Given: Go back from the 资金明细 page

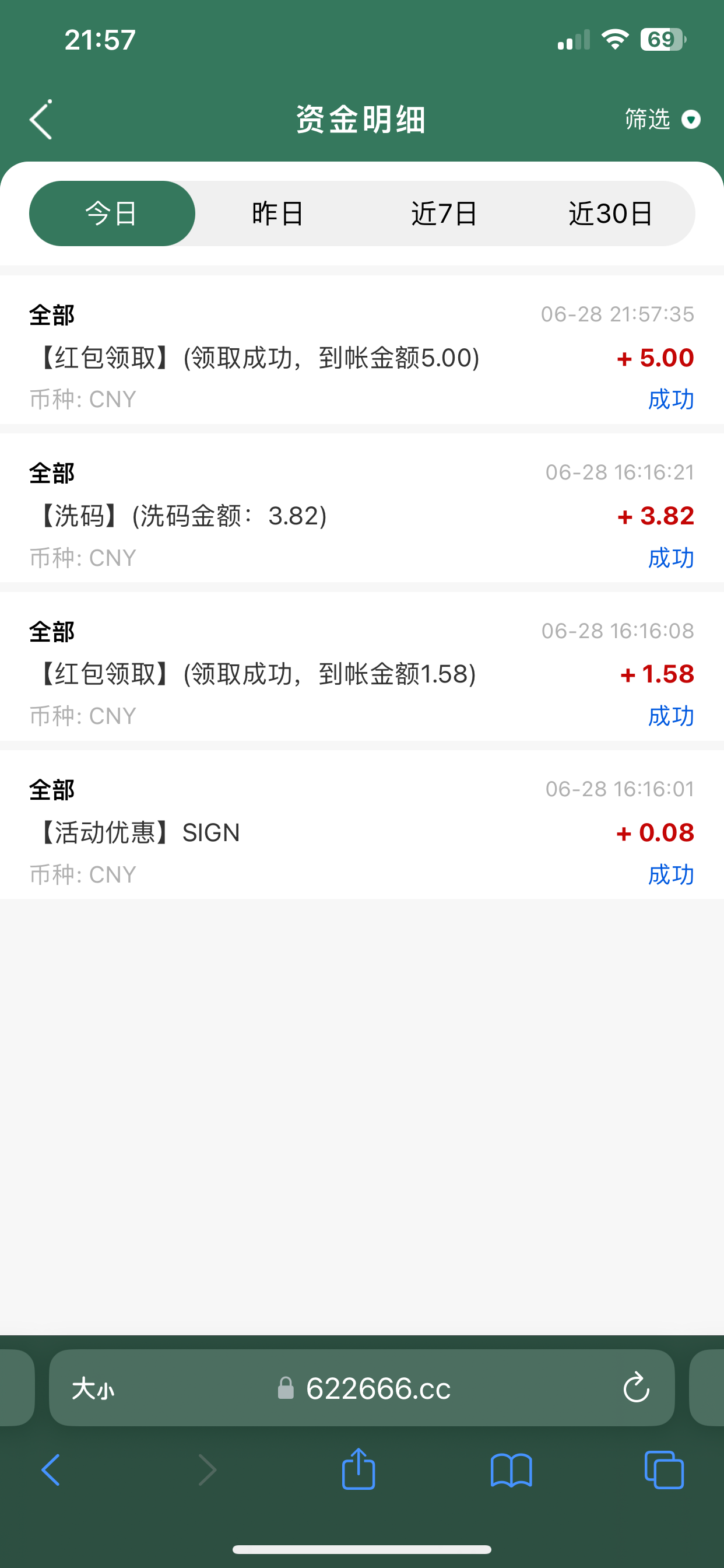Looking at the screenshot, I should [x=41, y=120].
